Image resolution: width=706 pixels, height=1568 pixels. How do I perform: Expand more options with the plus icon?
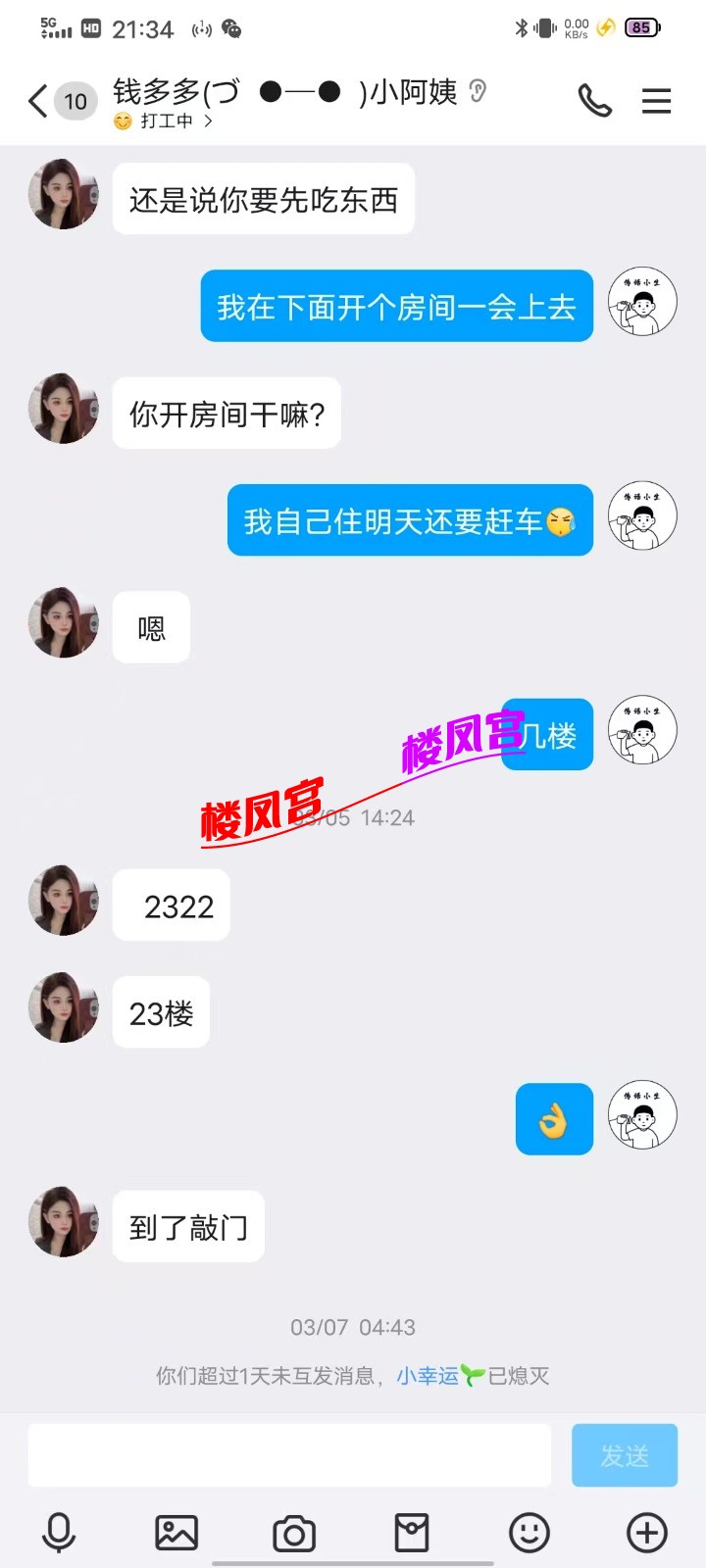647,1533
